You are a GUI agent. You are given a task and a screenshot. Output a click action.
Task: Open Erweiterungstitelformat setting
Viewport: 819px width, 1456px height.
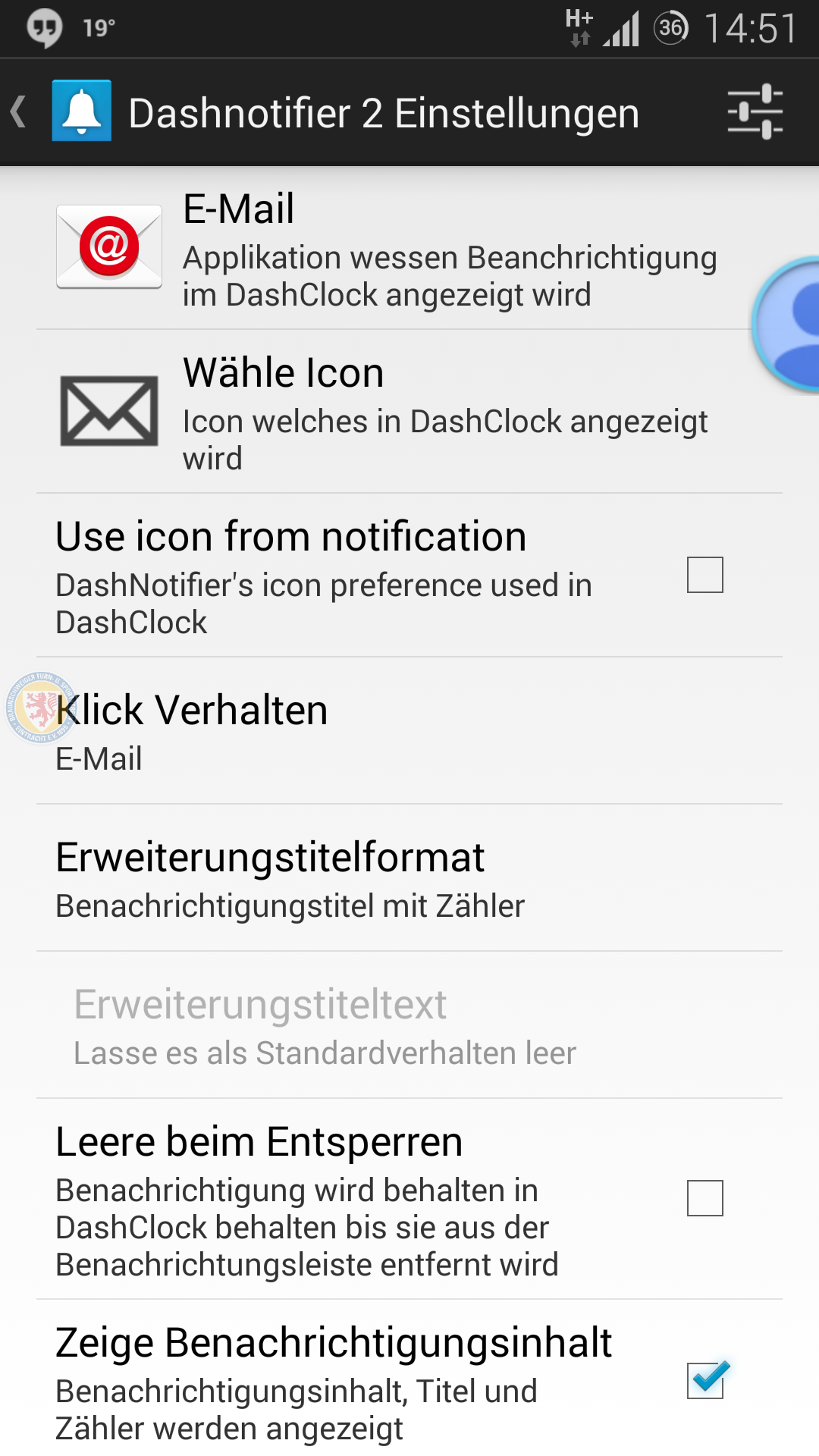(x=409, y=878)
